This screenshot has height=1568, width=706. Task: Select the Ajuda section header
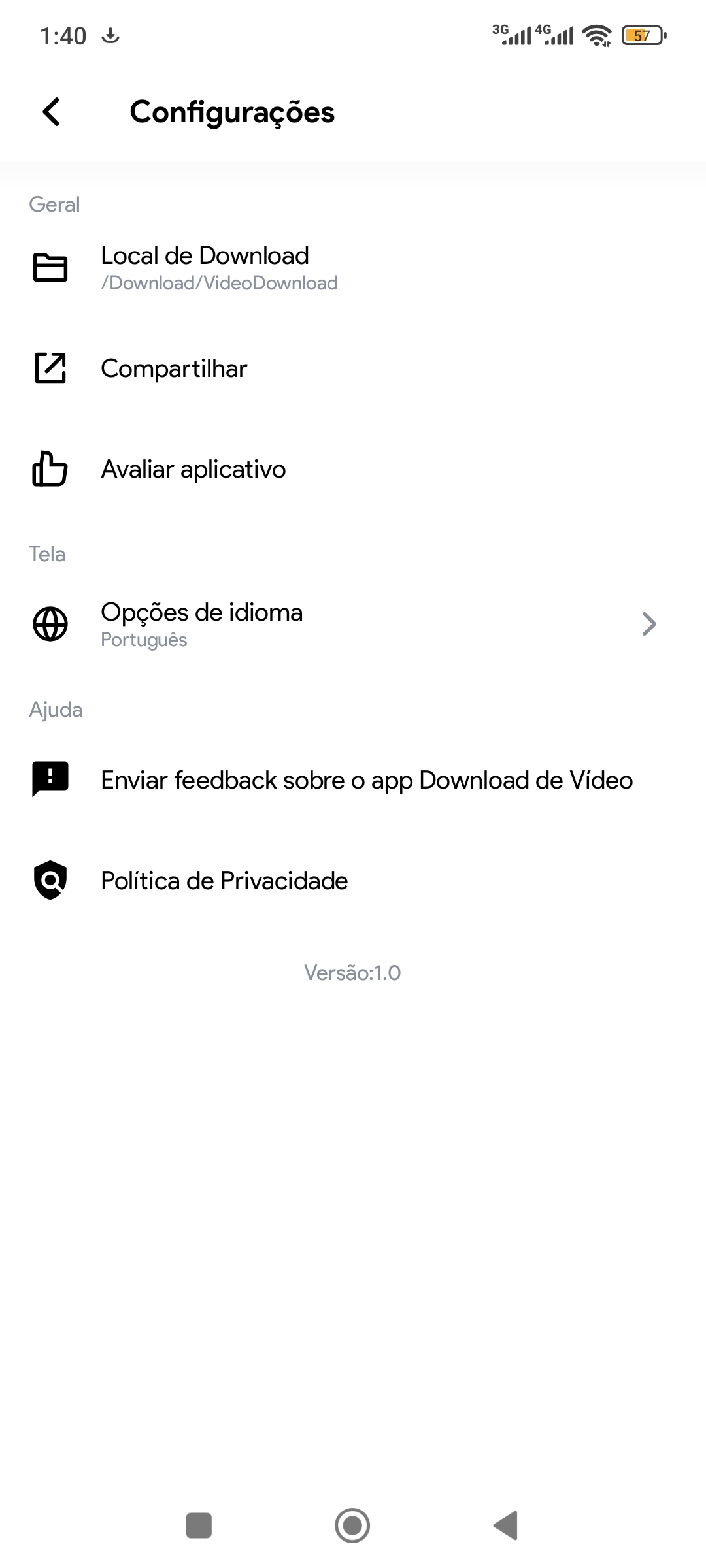point(55,710)
